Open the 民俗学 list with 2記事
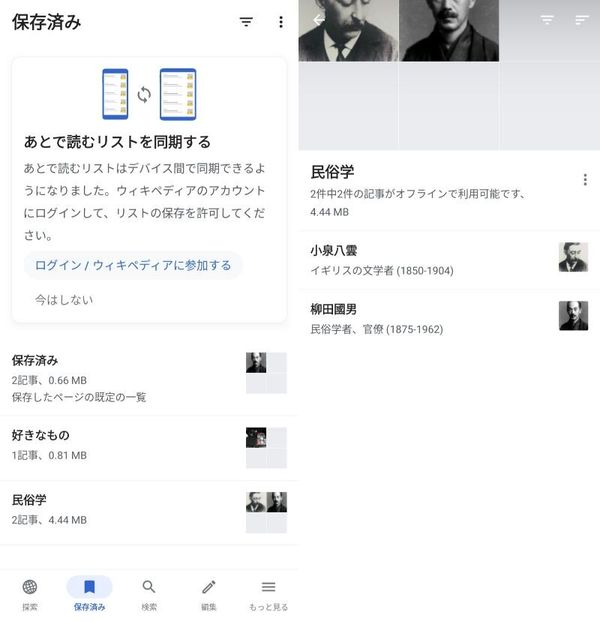The image size is (600, 622). pos(149,510)
